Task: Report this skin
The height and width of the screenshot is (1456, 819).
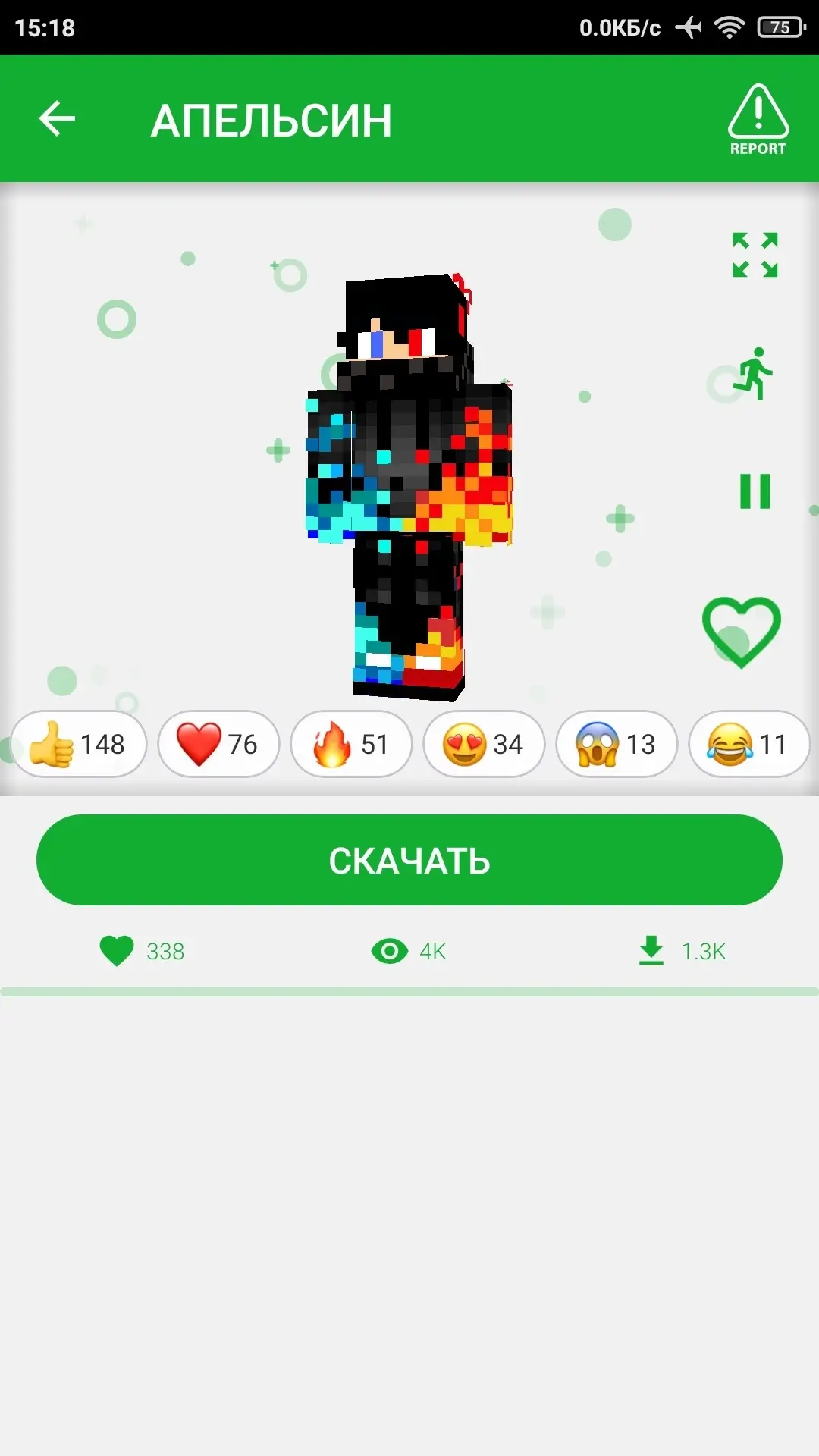Action: click(758, 120)
